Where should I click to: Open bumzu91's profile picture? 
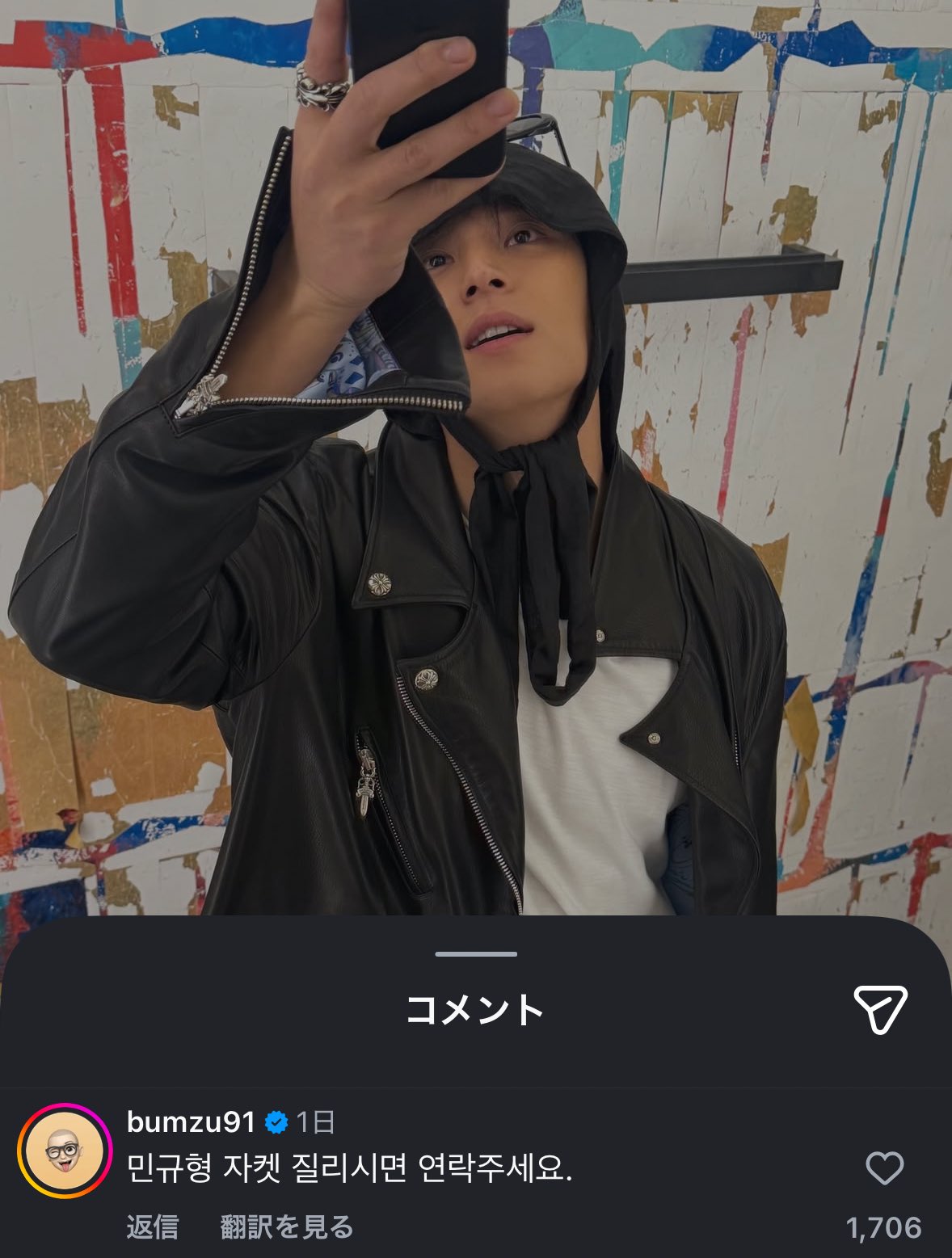coord(64,1151)
